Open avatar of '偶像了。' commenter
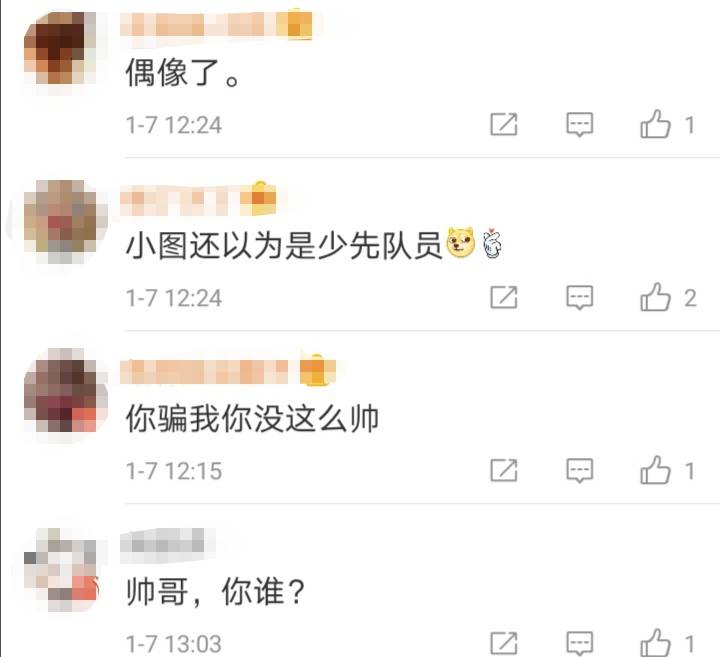The image size is (720, 657). tap(60, 52)
